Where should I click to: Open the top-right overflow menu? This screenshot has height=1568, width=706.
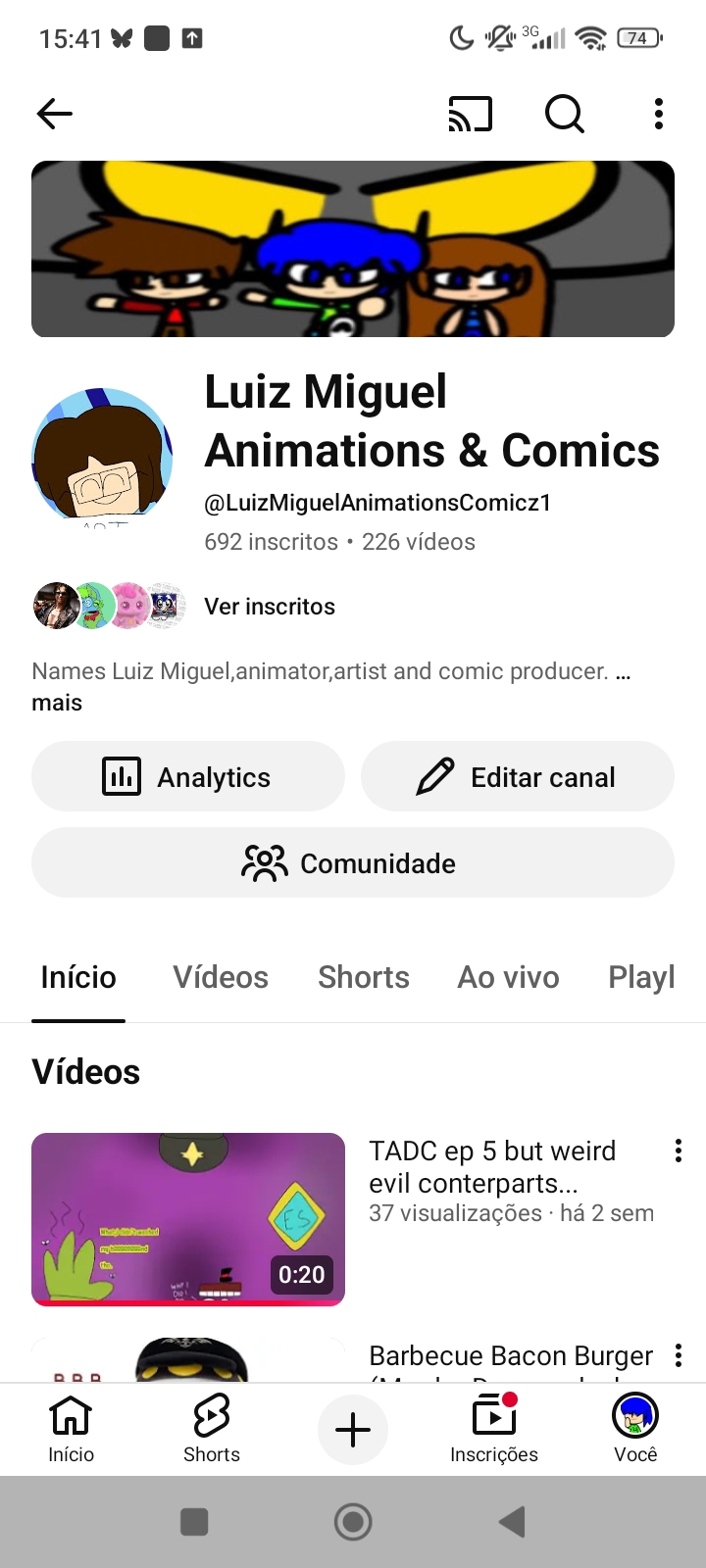point(659,114)
